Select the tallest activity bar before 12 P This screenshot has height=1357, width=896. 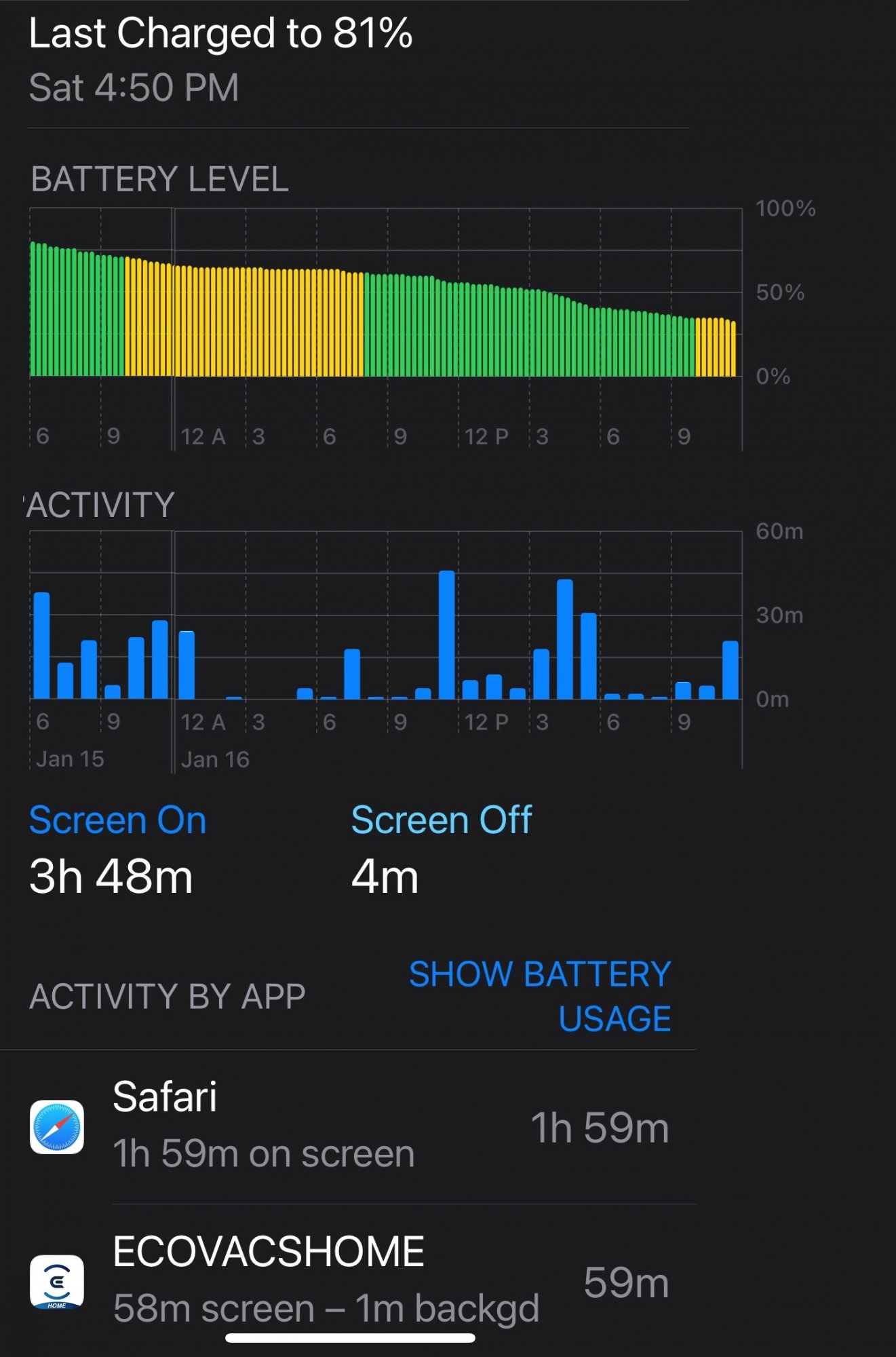point(446,635)
